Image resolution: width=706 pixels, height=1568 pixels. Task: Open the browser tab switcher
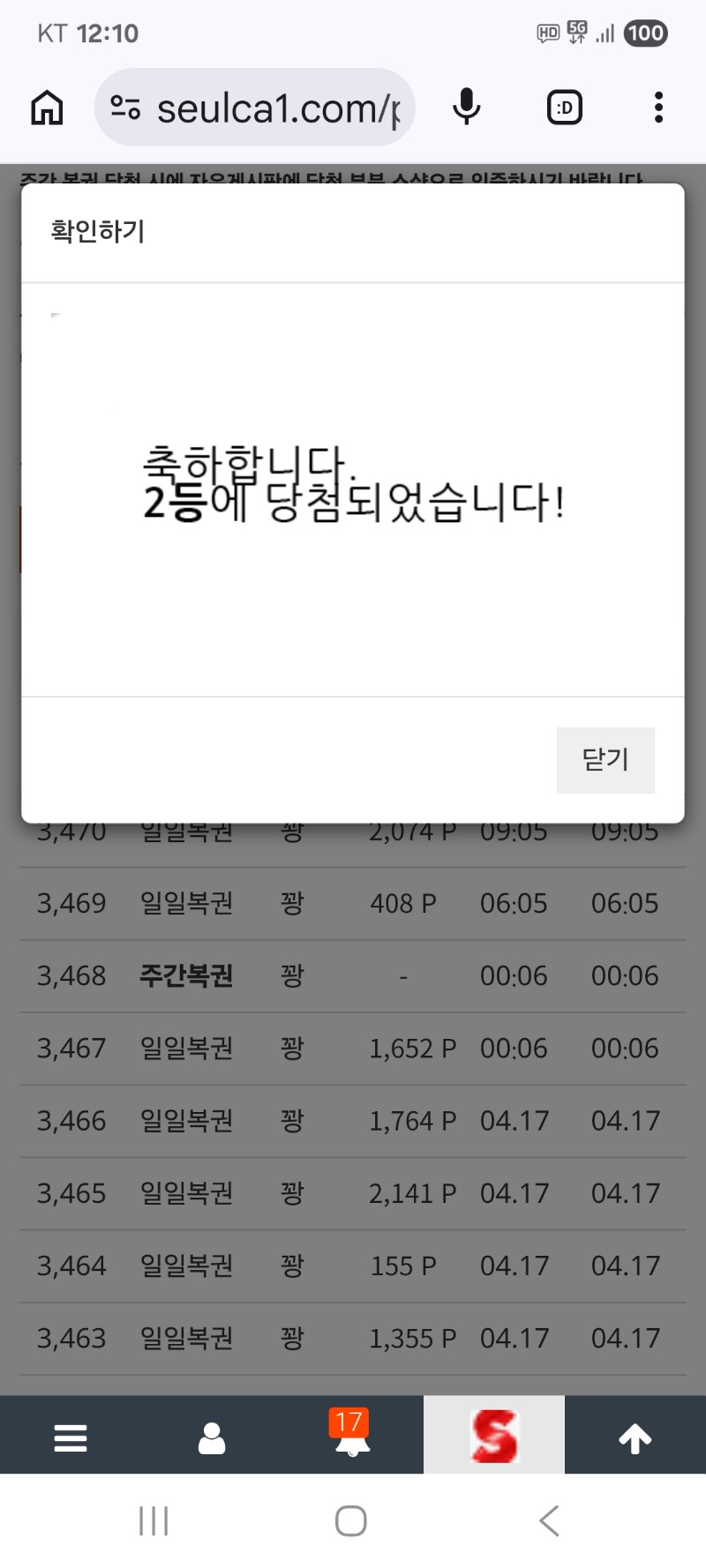[x=565, y=108]
